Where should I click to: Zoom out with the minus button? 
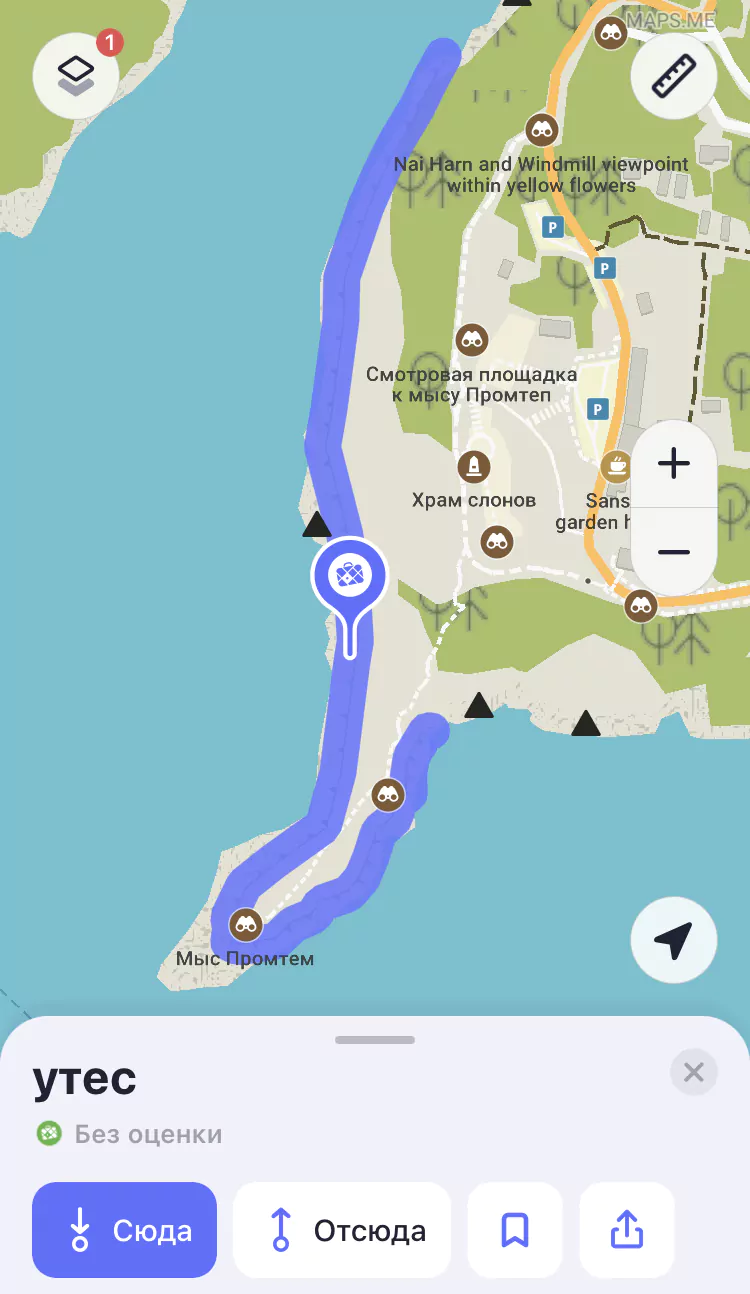click(x=674, y=552)
